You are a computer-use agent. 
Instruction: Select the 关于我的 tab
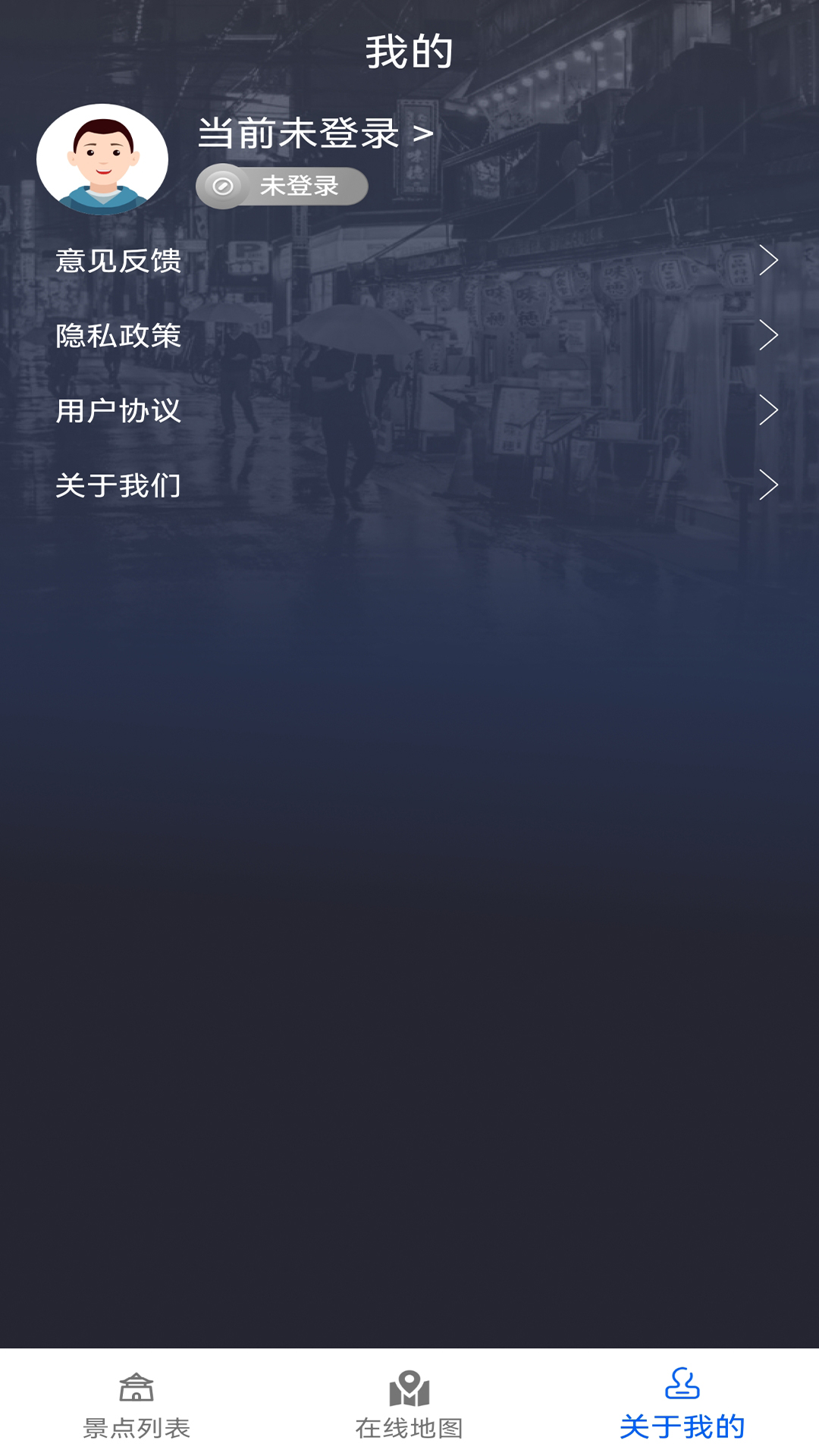pyautogui.click(x=682, y=1404)
